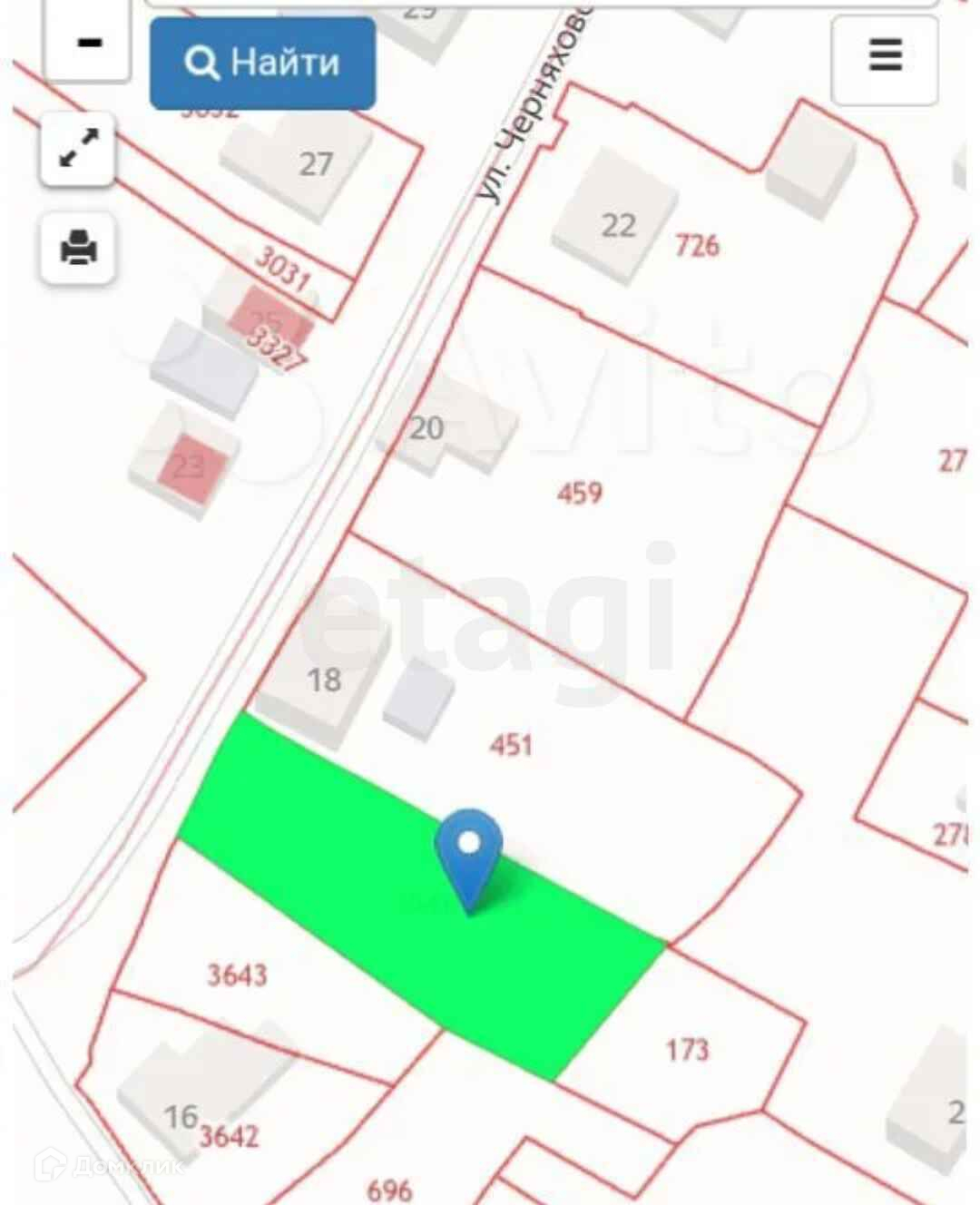The image size is (980, 1205).
Task: Expand map to fullscreen
Action: [78, 149]
